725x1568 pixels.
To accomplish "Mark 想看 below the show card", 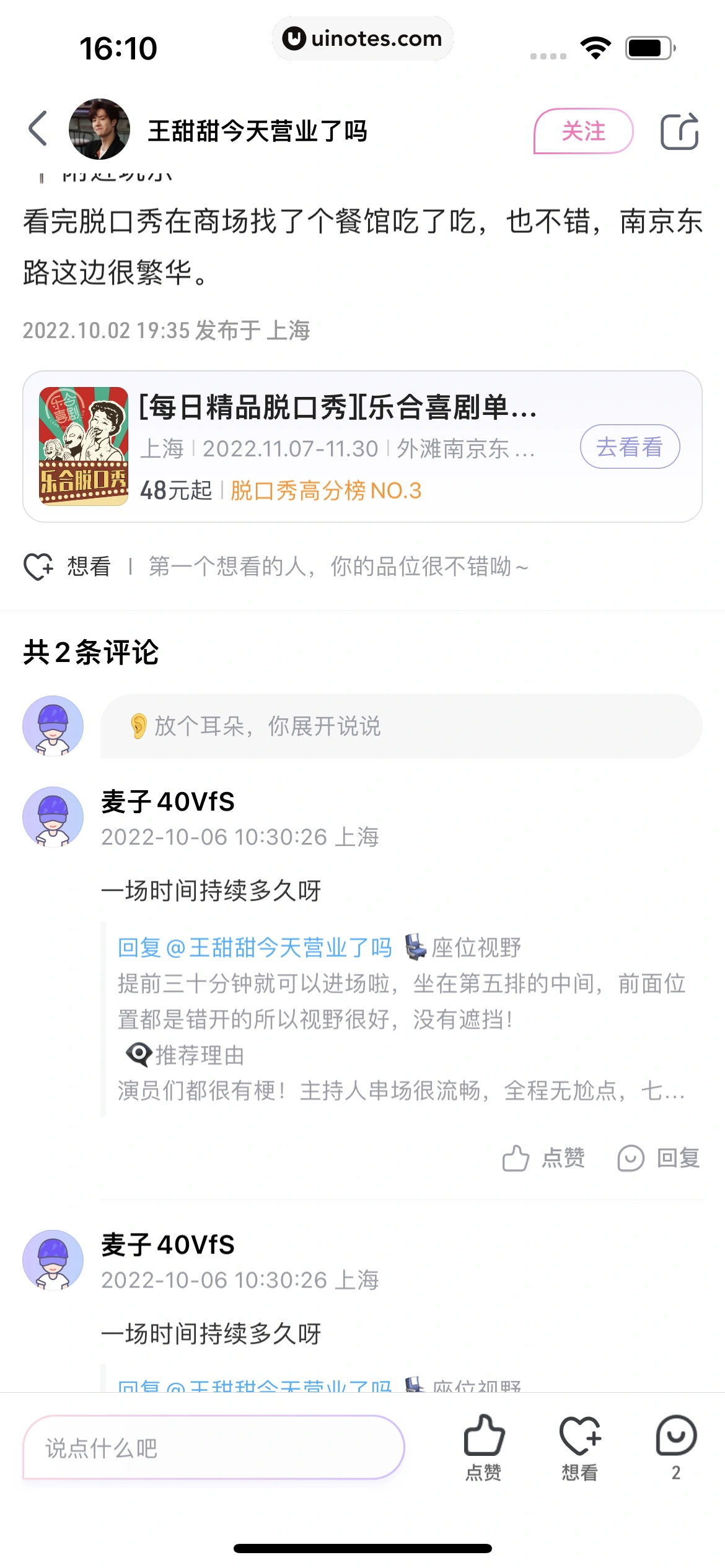I will (68, 566).
